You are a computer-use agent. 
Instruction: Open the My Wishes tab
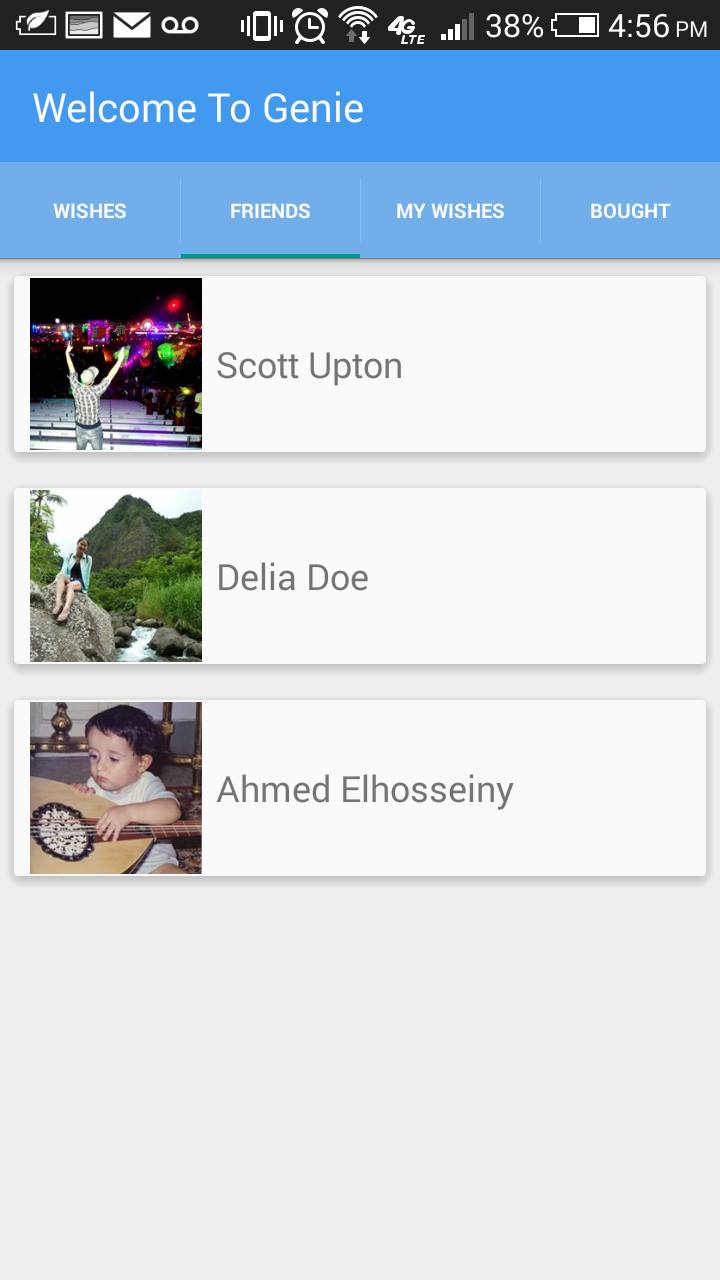[x=450, y=210]
